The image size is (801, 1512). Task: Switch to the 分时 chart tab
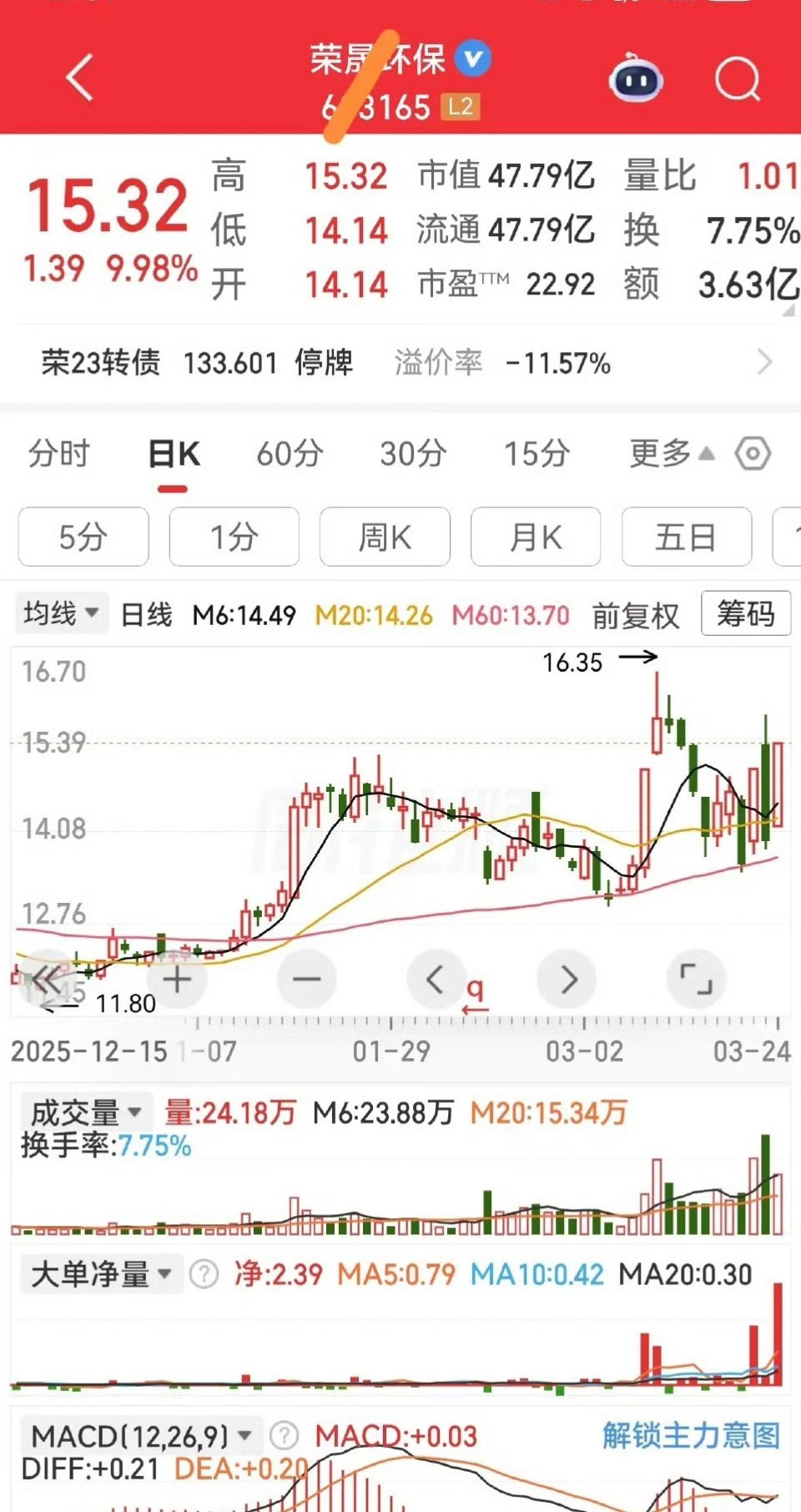pos(58,454)
